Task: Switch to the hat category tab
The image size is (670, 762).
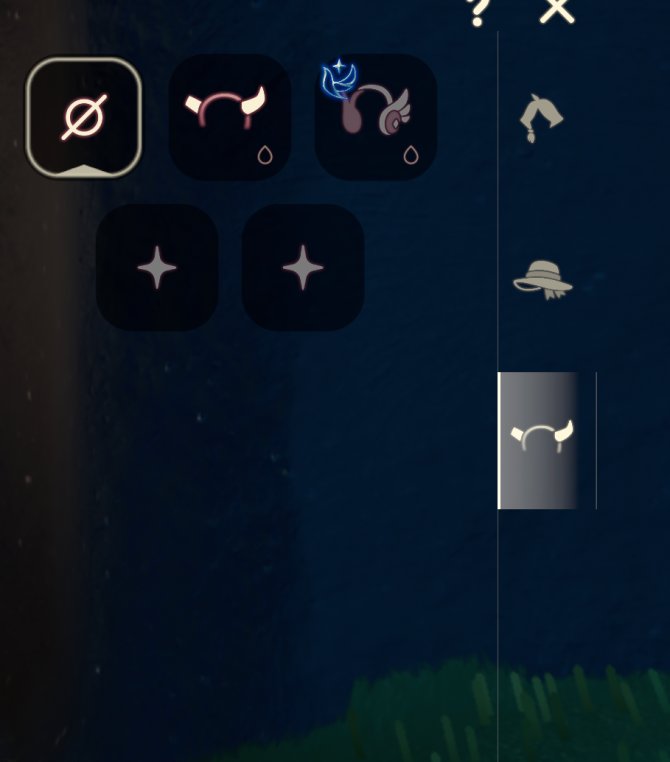Action: [x=542, y=277]
